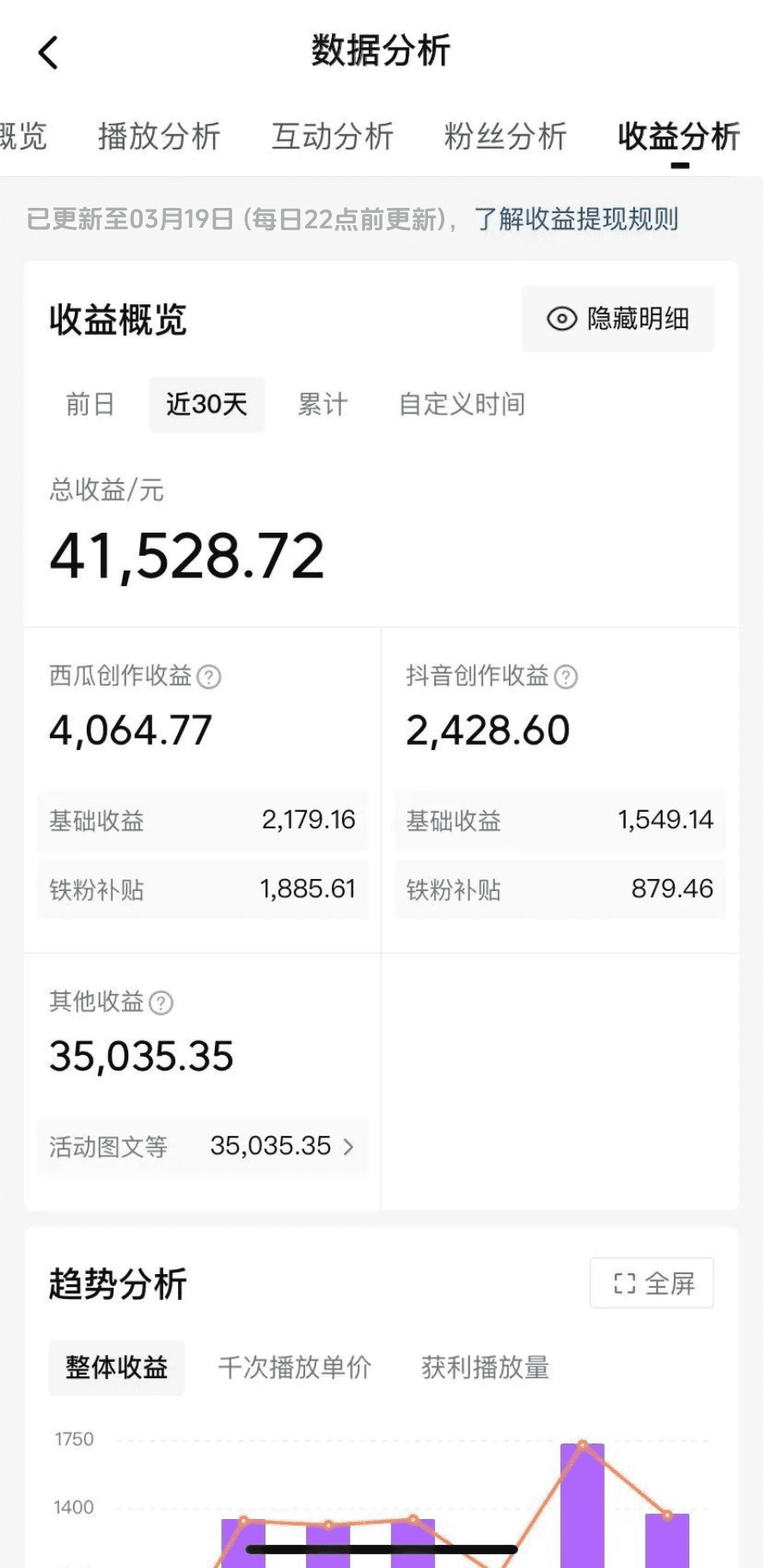Switch trend to 千次播放单价
The image size is (765, 1568).
(x=294, y=1367)
